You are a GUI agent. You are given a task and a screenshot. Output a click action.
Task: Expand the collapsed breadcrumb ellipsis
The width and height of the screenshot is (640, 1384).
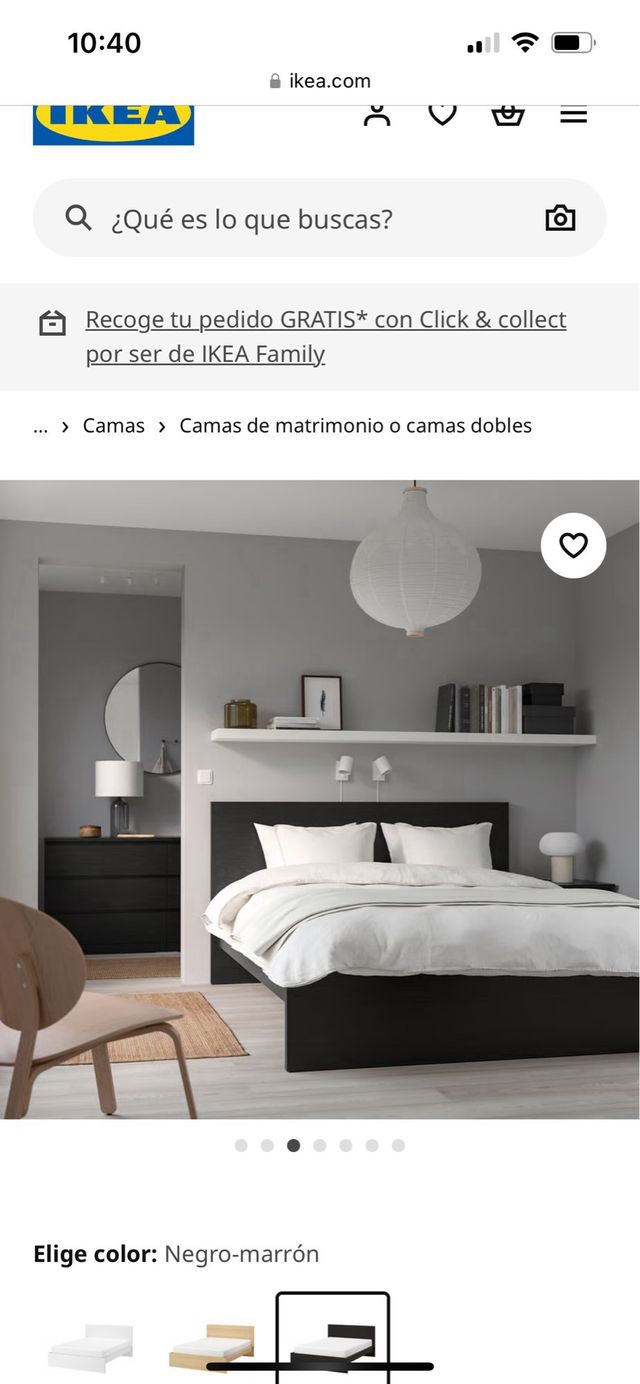point(41,426)
